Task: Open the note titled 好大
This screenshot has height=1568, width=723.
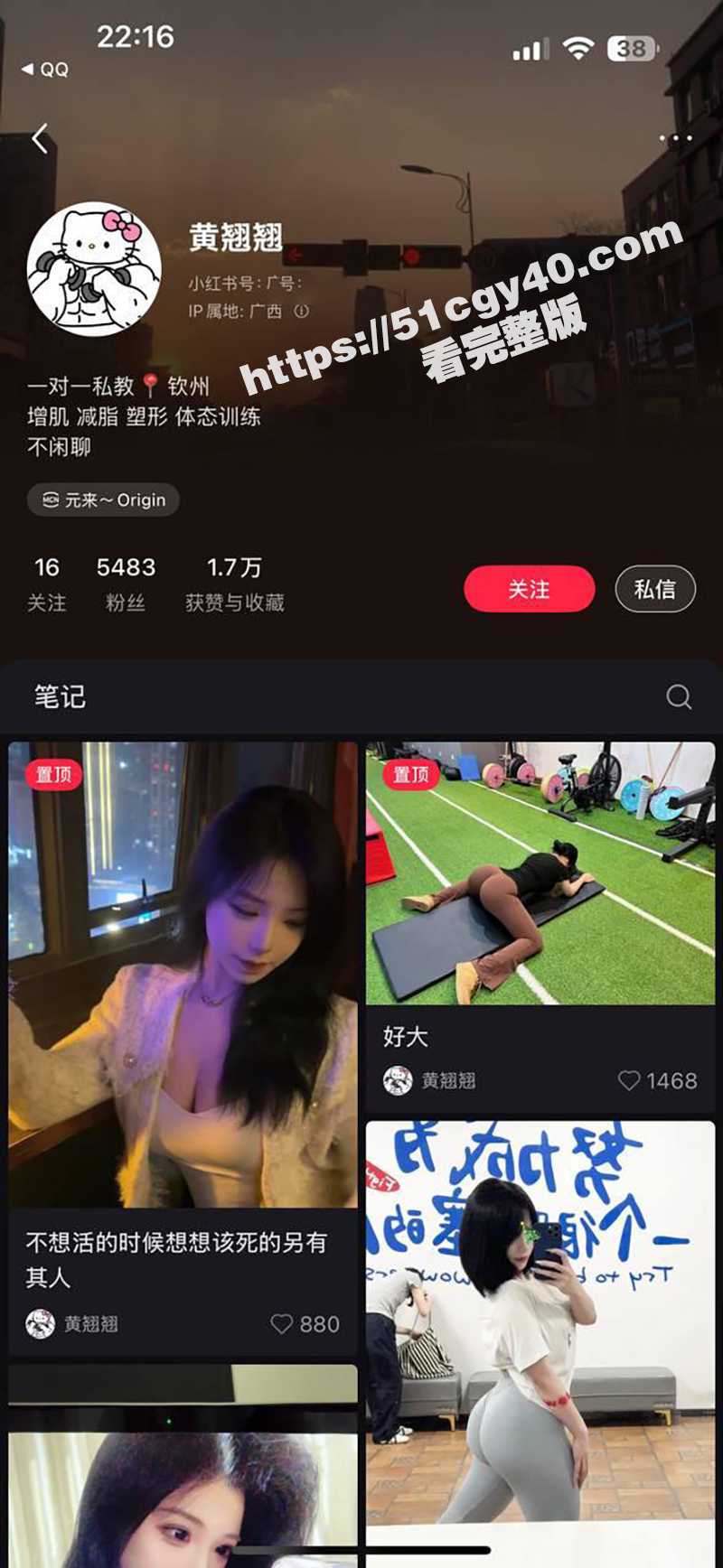Action: click(x=540, y=874)
